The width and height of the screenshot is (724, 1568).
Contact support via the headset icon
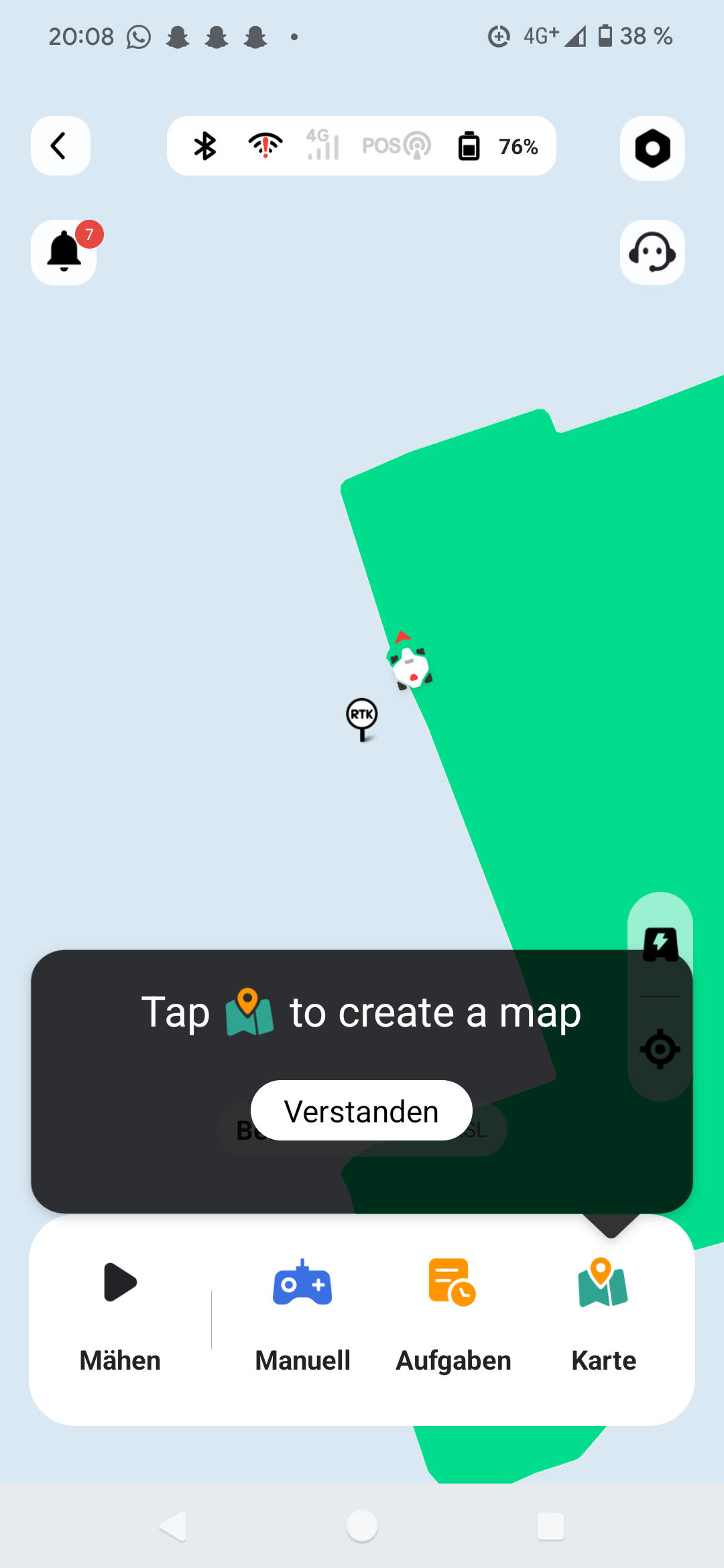(652, 252)
